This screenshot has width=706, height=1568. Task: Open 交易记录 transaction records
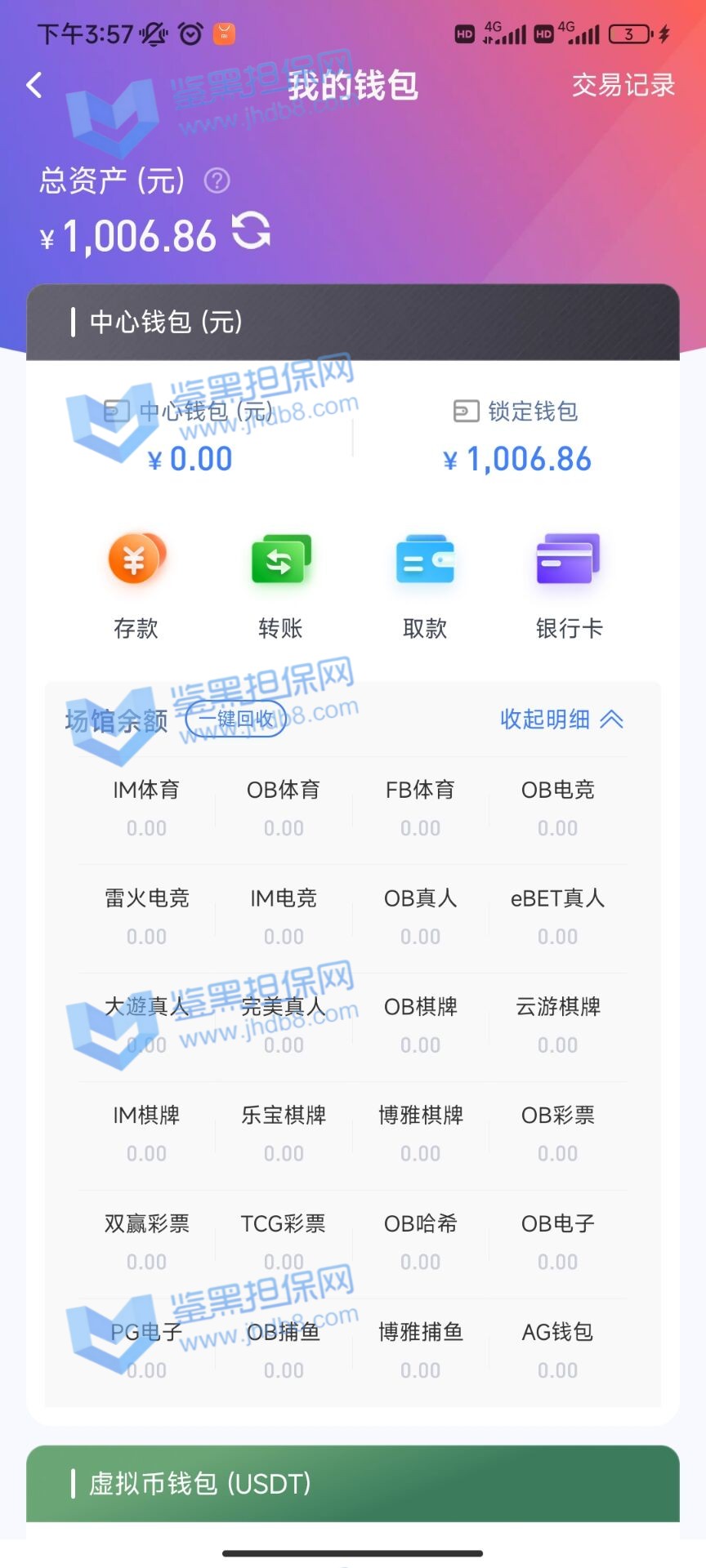[x=623, y=85]
